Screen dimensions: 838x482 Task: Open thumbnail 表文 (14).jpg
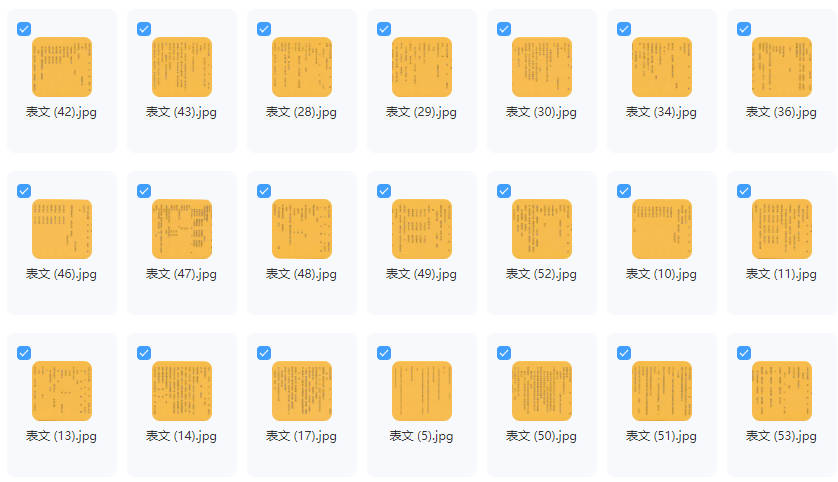pyautogui.click(x=182, y=391)
